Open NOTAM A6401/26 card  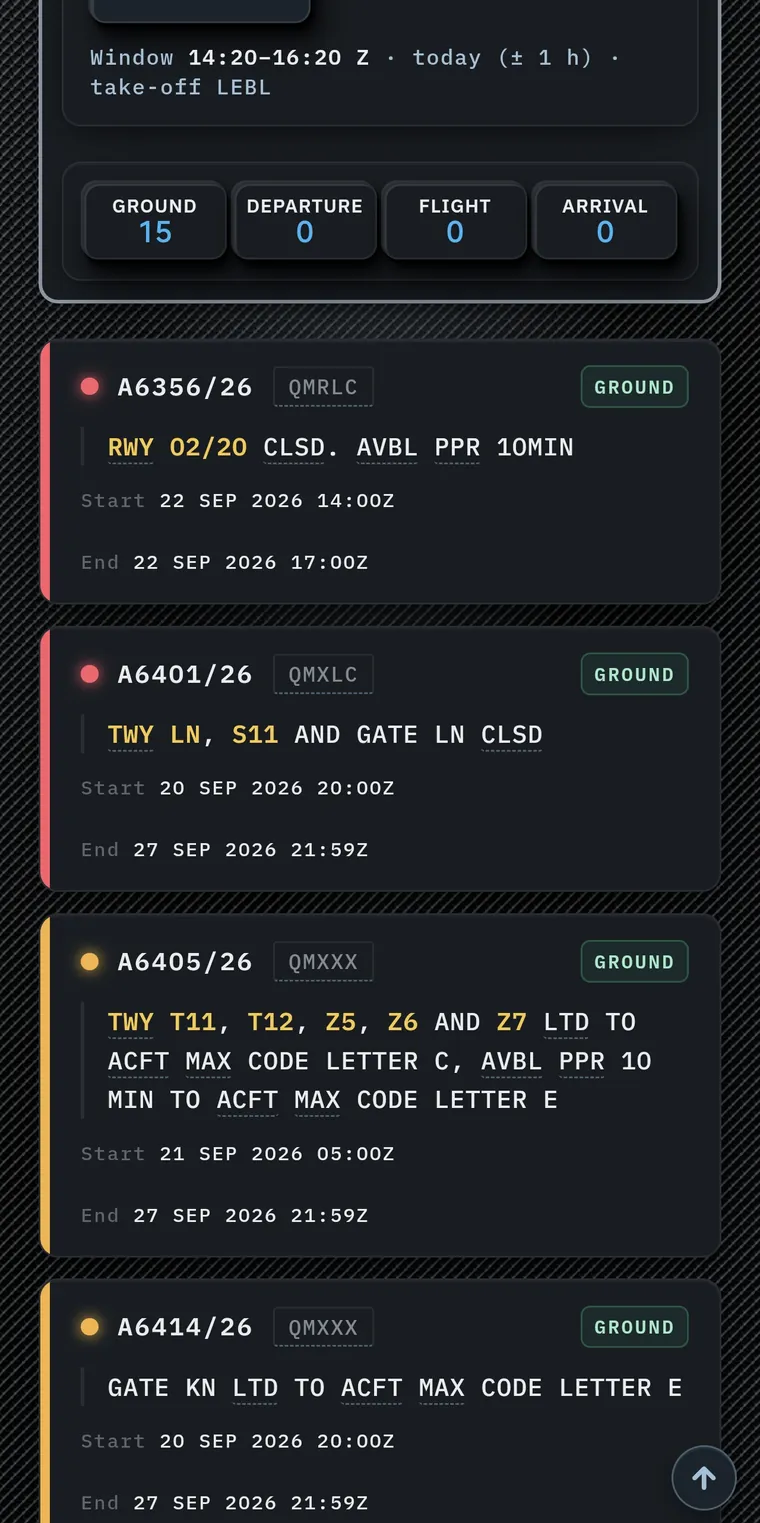[x=380, y=759]
